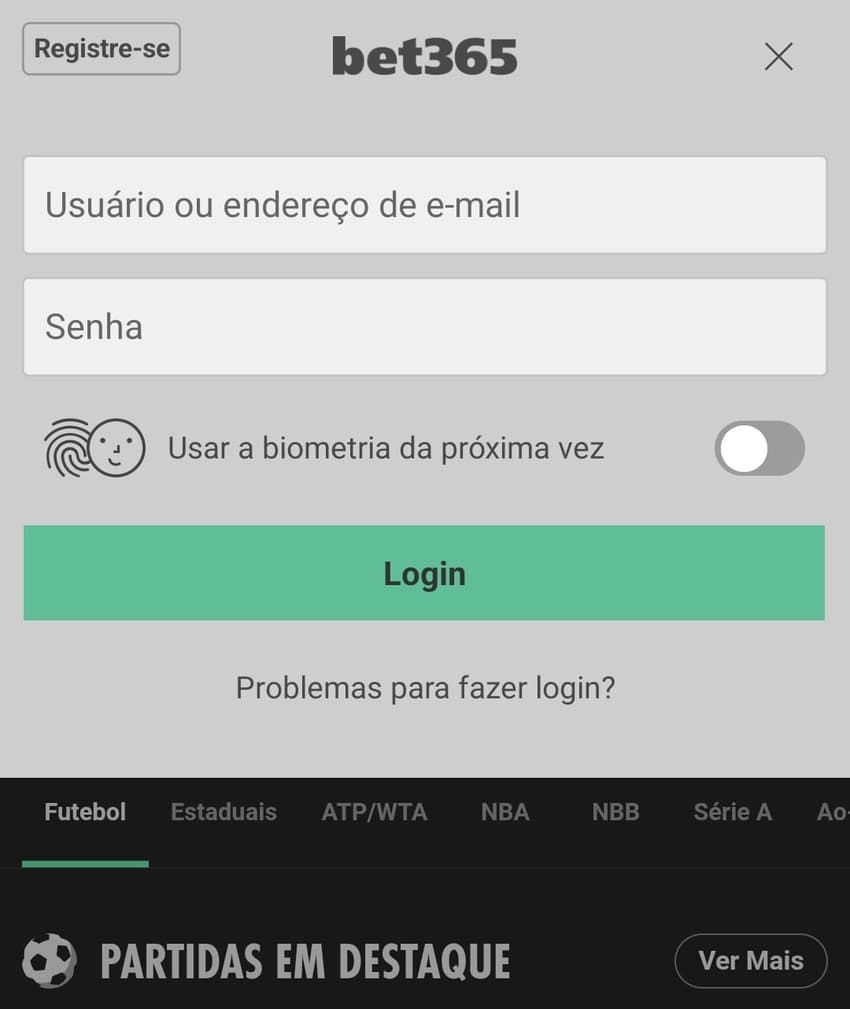Switch to the NBA tab
This screenshot has width=850, height=1009.
coord(505,812)
